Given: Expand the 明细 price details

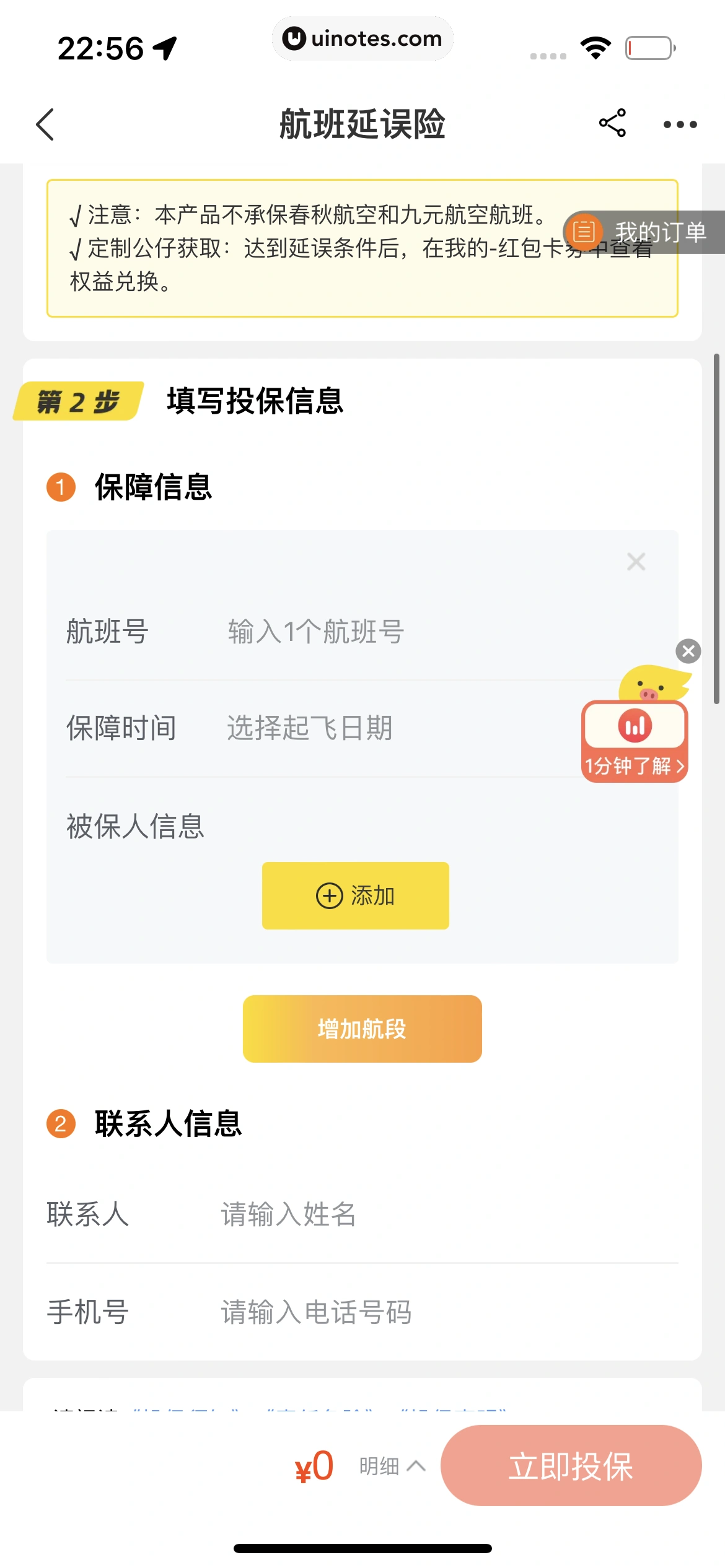Looking at the screenshot, I should [x=392, y=1466].
